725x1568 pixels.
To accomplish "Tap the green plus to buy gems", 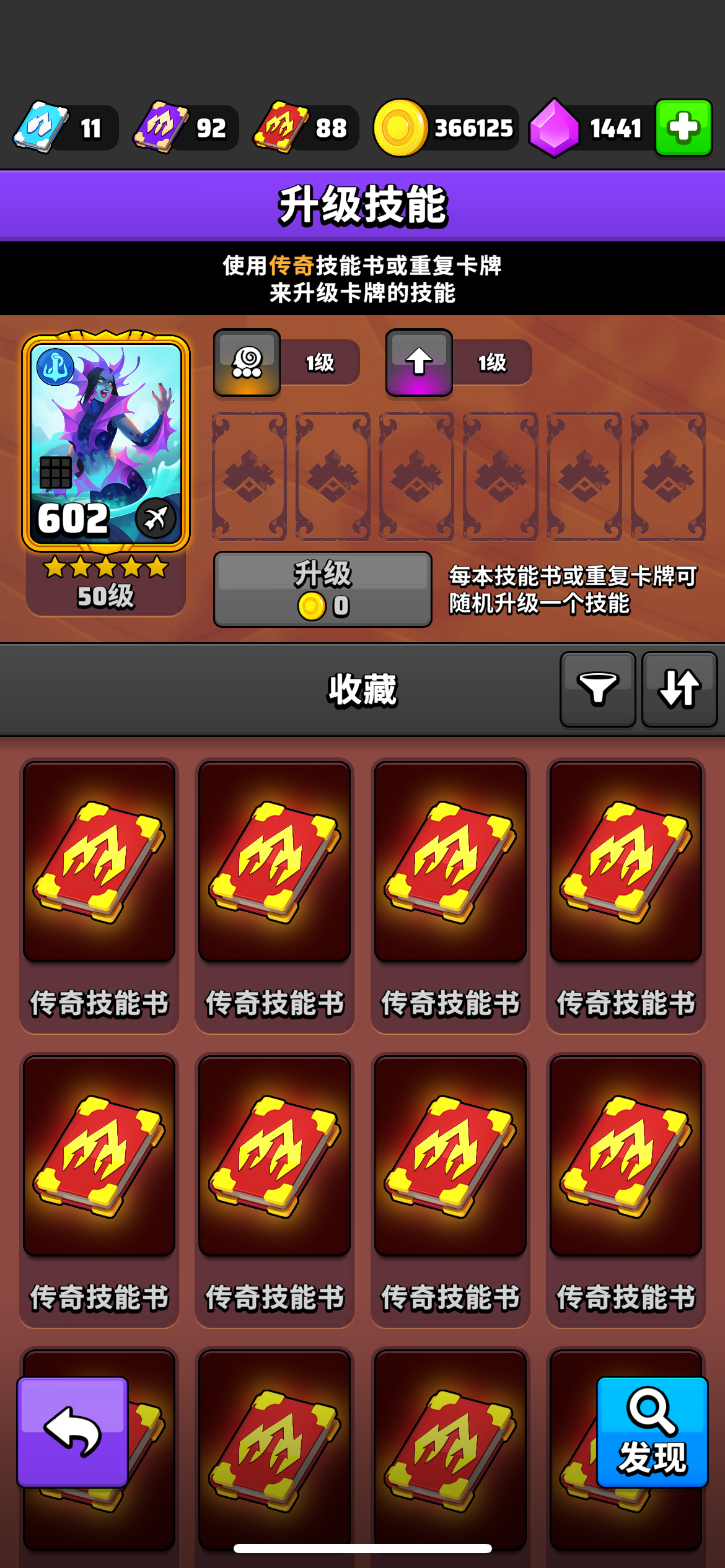I will pos(683,128).
